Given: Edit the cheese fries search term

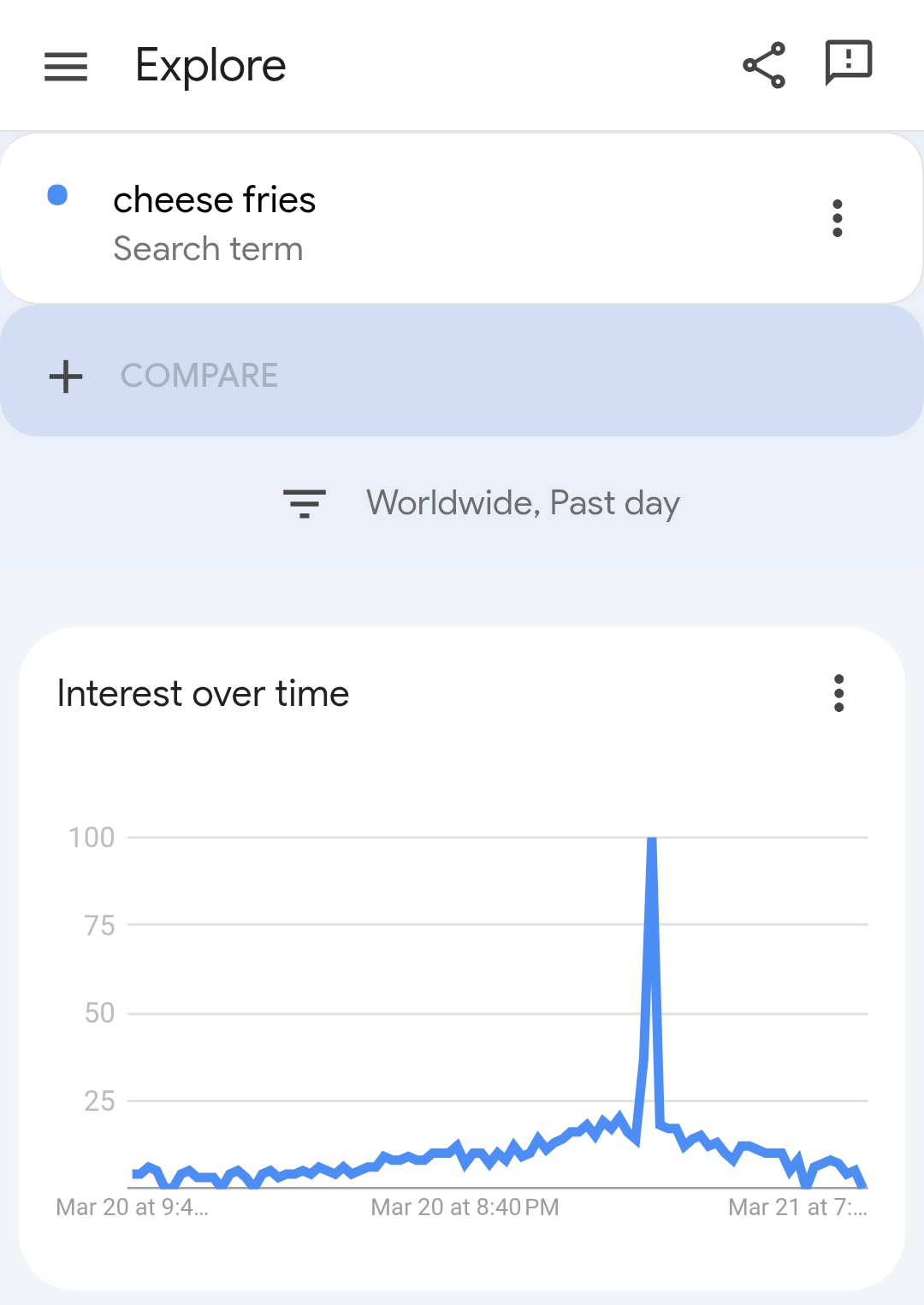Looking at the screenshot, I should (x=215, y=200).
